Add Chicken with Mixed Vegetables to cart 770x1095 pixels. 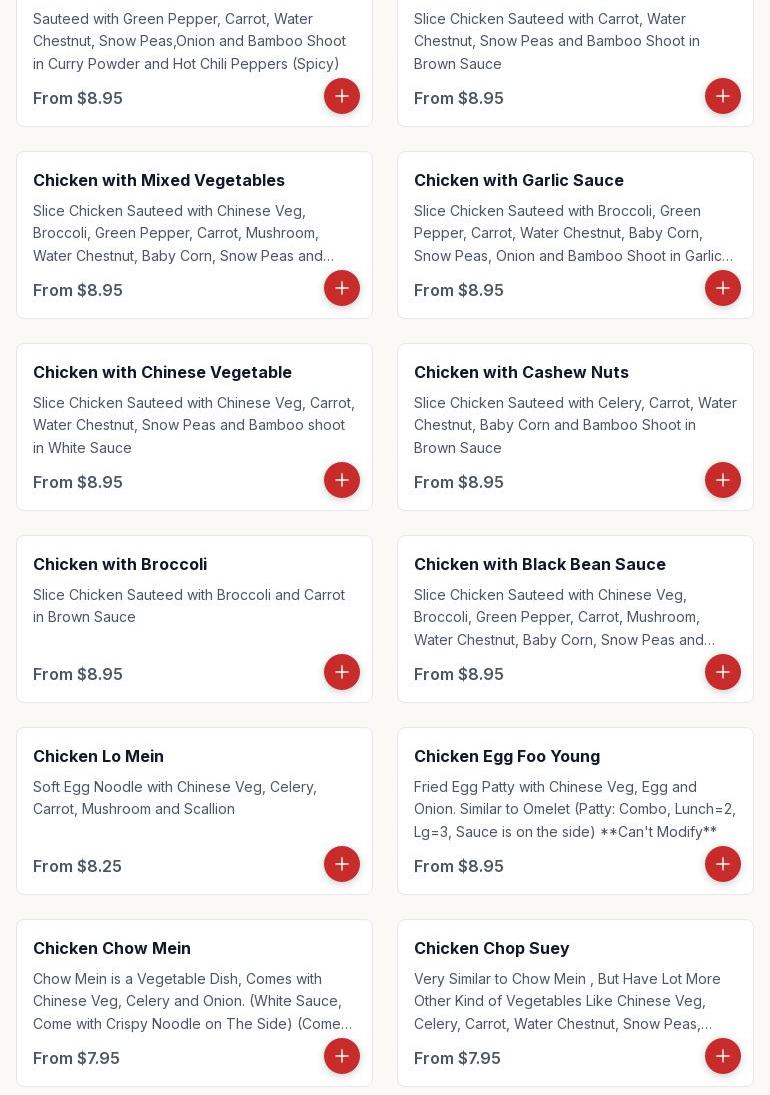pyautogui.click(x=342, y=288)
